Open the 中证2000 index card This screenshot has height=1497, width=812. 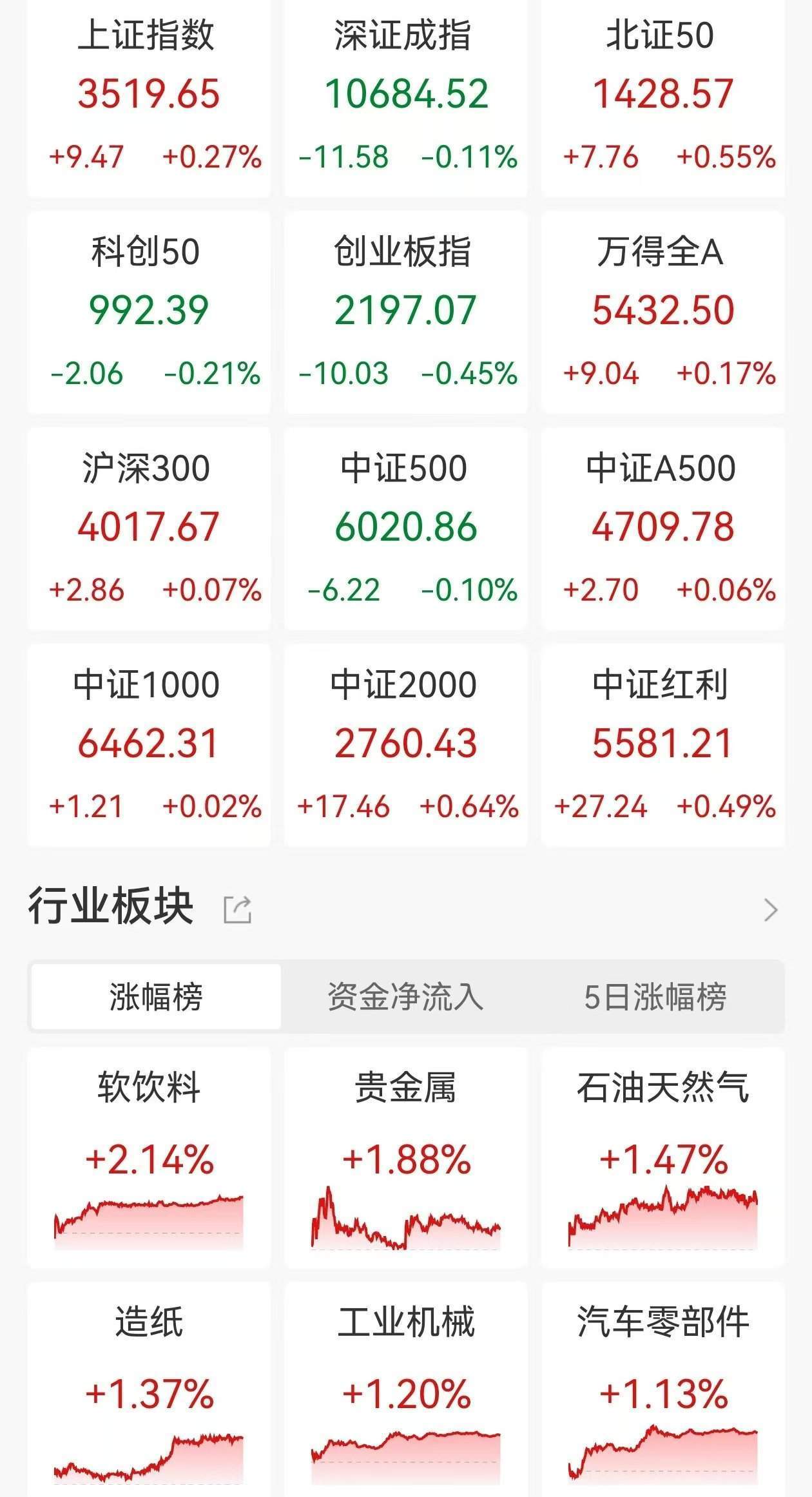coord(406,746)
